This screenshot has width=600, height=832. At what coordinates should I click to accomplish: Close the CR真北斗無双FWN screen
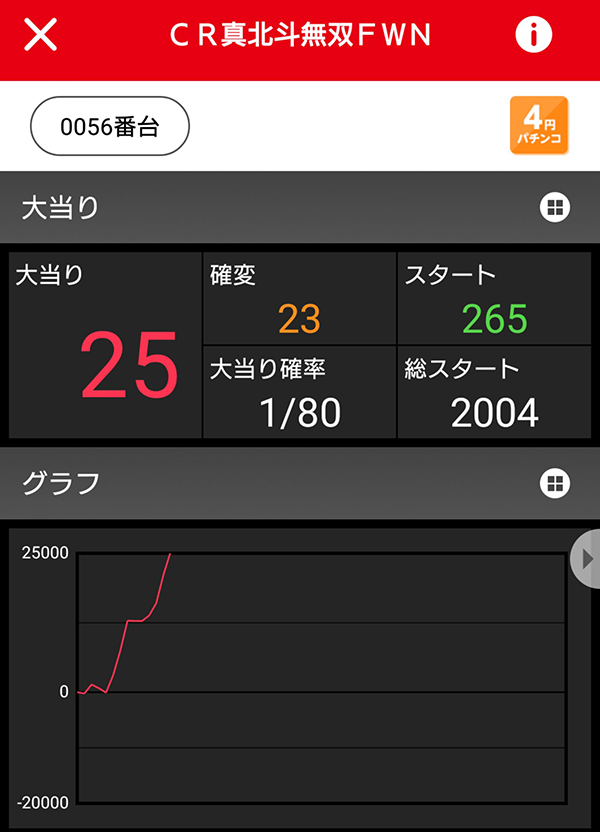40,35
